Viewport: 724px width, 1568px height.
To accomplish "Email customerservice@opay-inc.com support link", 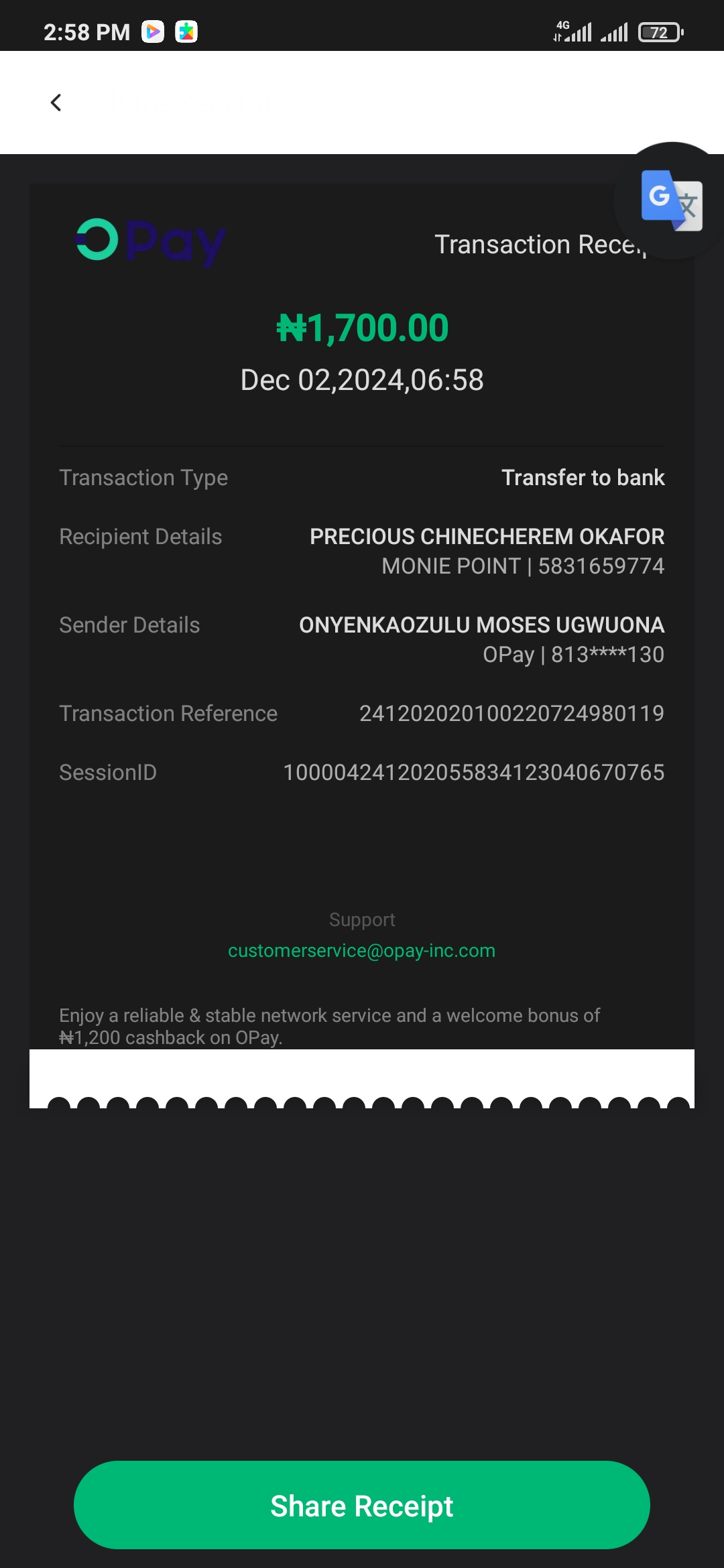I will coord(361,950).
